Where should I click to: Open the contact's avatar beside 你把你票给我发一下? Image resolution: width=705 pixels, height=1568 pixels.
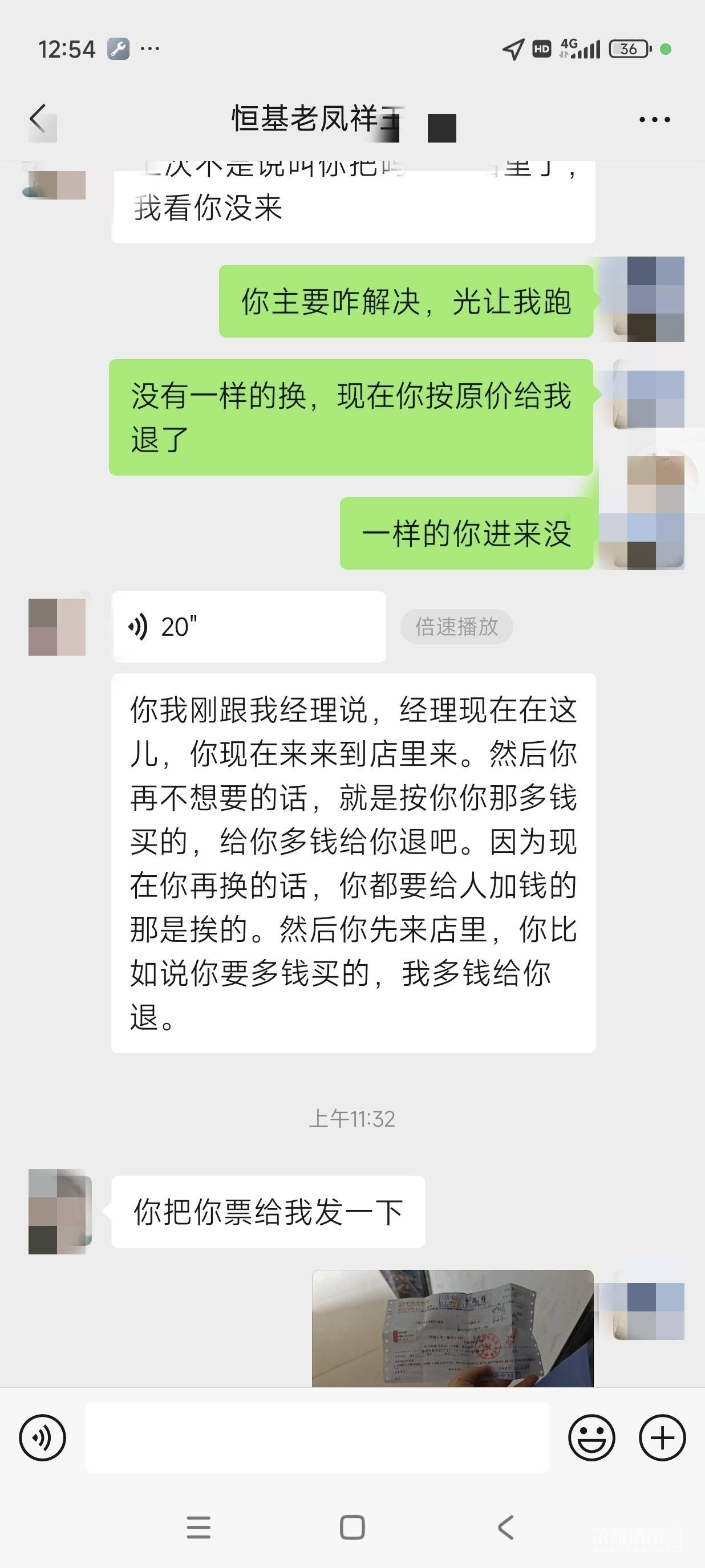(59, 1210)
